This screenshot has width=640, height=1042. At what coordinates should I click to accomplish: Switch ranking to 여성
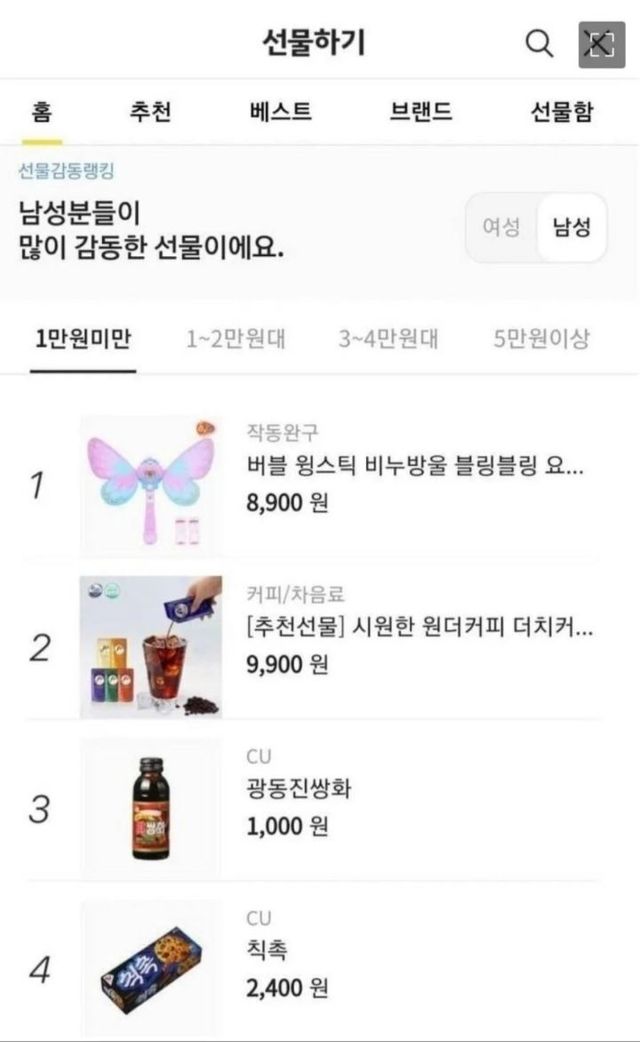tap(501, 227)
